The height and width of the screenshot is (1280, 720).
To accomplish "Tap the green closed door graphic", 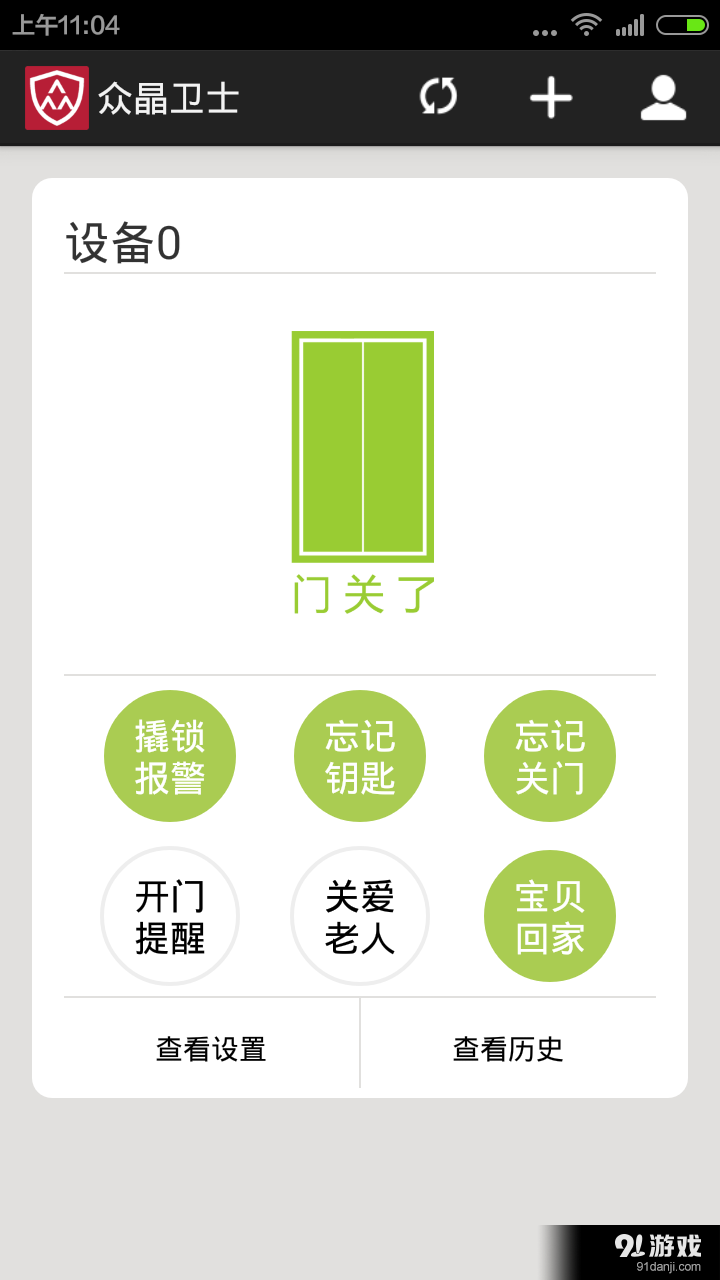I will tap(360, 447).
